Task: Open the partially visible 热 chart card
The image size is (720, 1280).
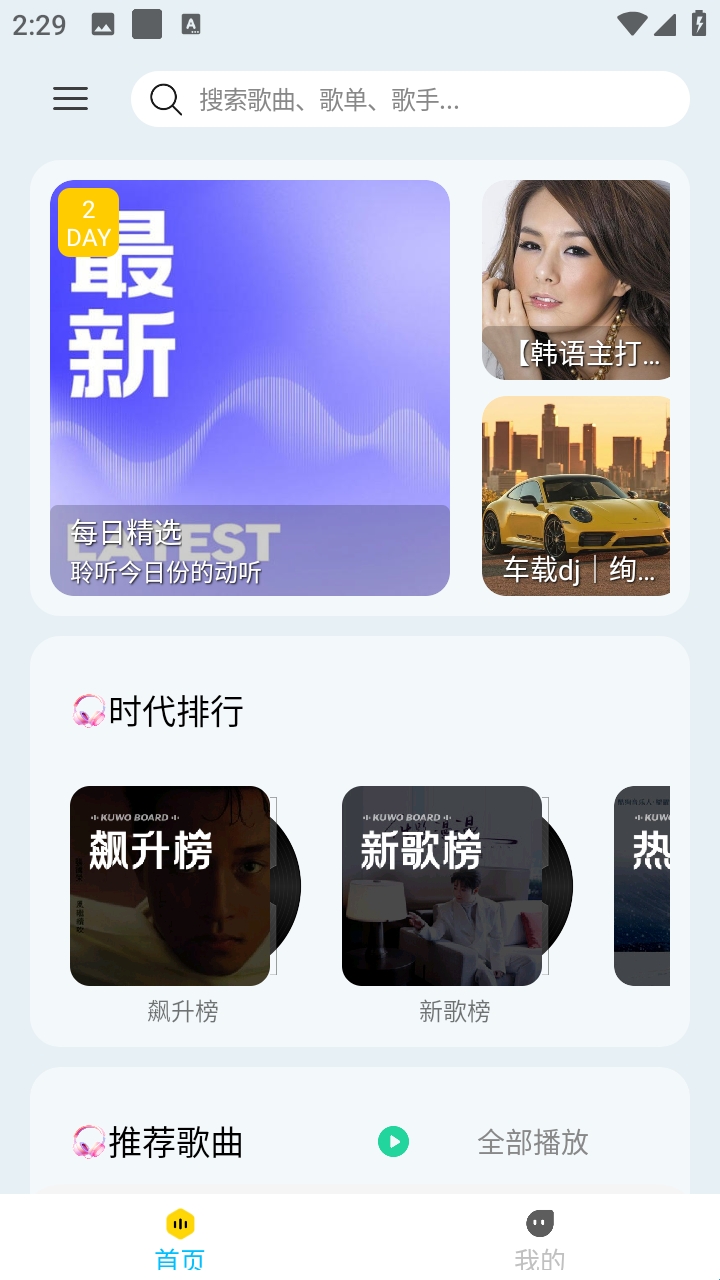Action: pos(642,886)
